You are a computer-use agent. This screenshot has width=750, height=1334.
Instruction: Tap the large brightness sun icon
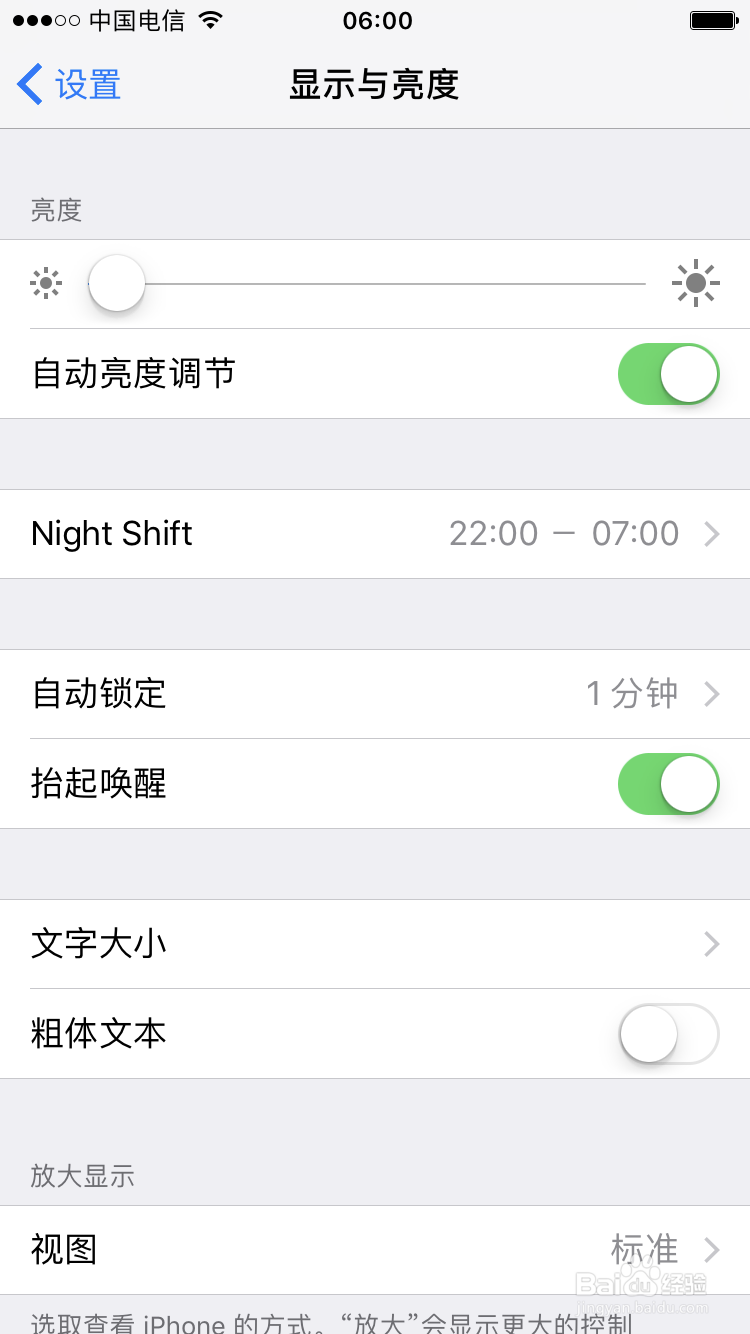pyautogui.click(x=696, y=283)
